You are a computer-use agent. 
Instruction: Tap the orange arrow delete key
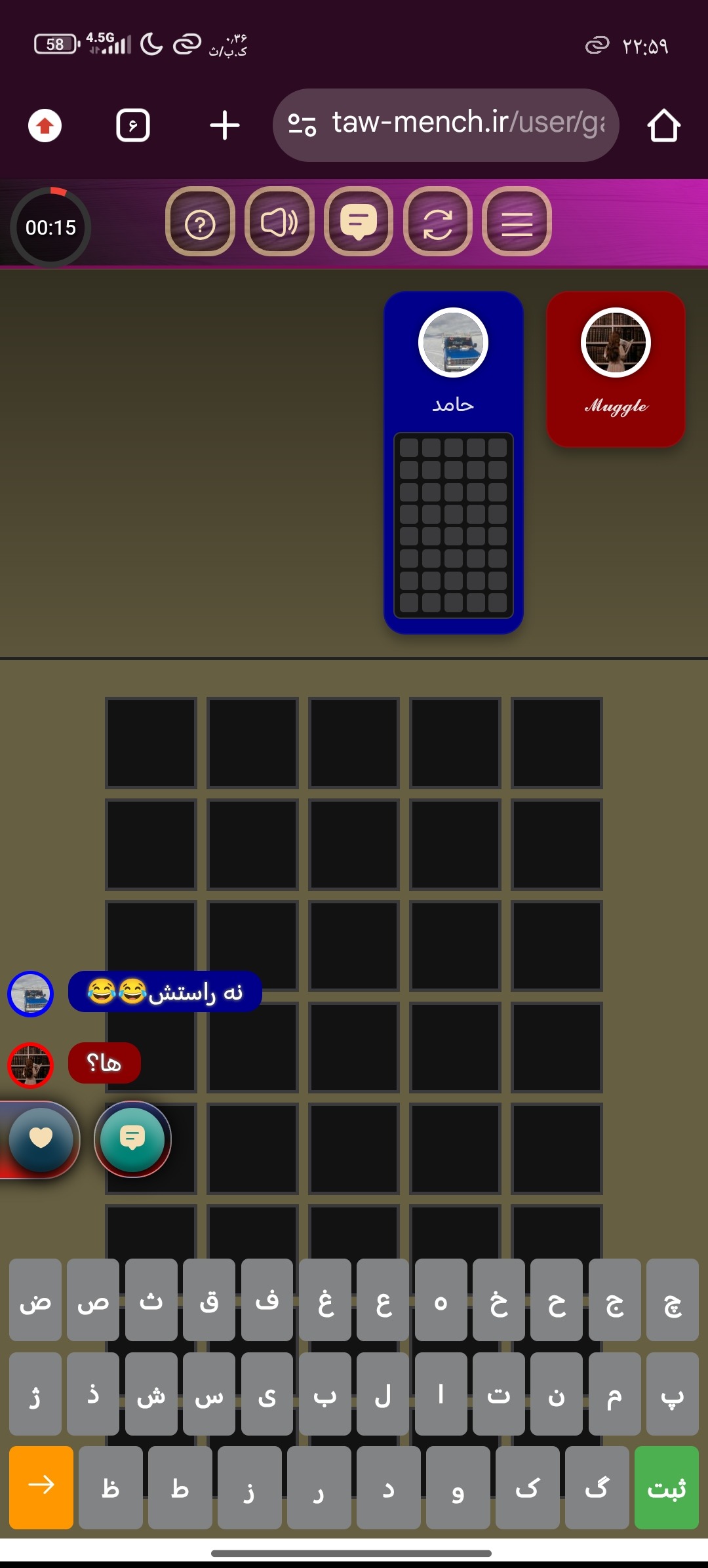coord(41,1487)
